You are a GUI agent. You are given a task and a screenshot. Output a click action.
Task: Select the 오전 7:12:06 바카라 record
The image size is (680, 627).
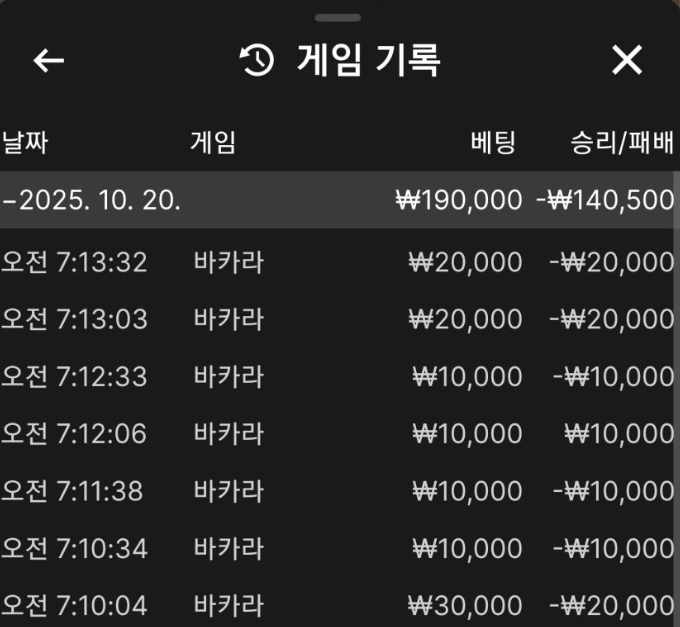340,433
